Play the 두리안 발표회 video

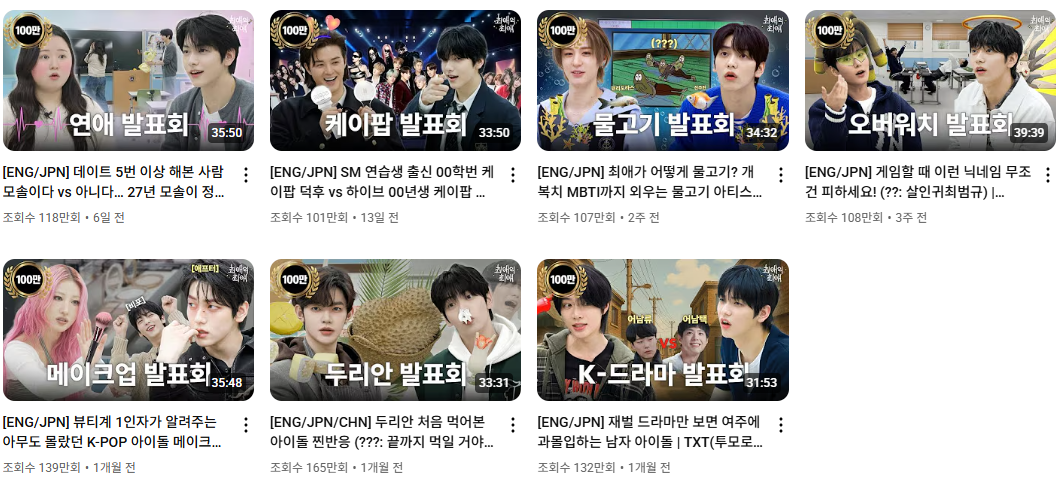click(x=395, y=330)
